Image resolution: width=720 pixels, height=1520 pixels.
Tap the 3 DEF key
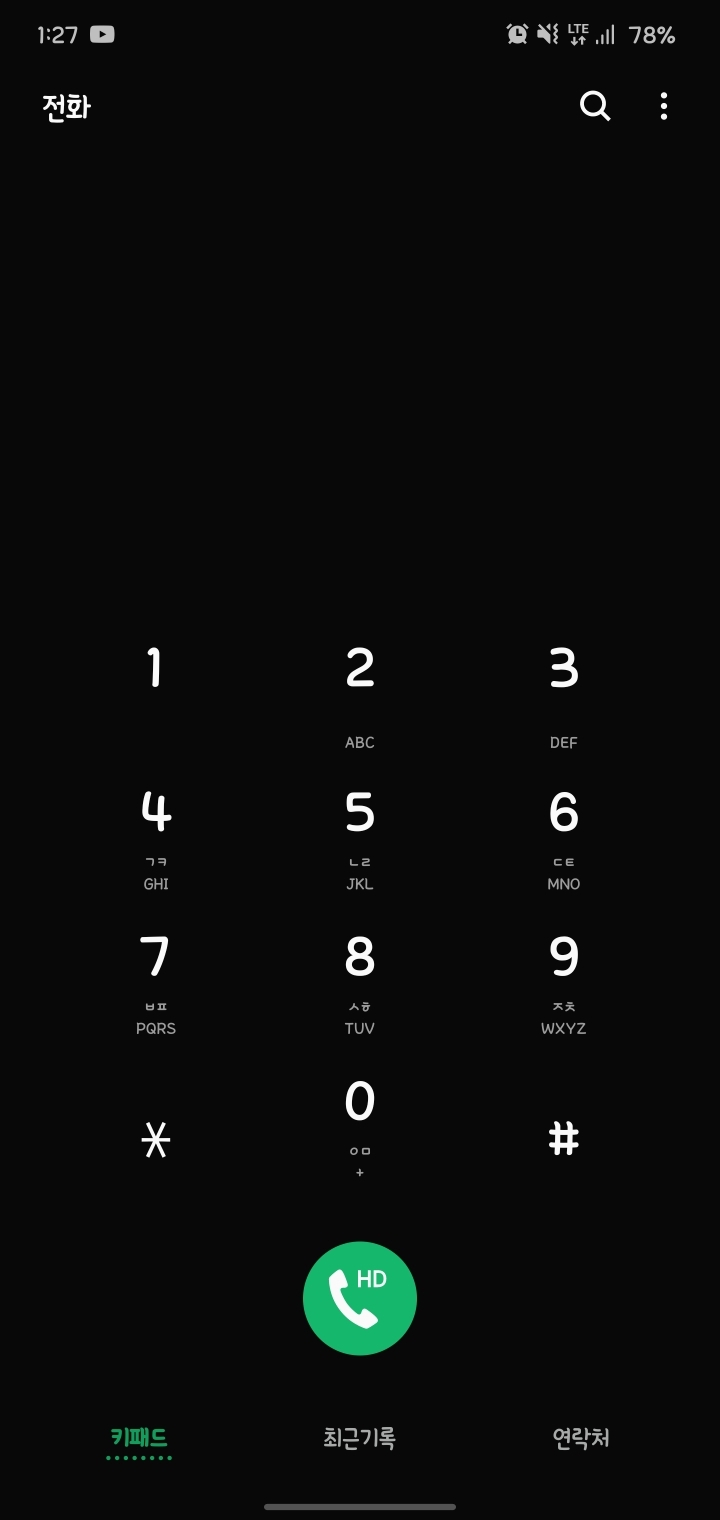(564, 690)
